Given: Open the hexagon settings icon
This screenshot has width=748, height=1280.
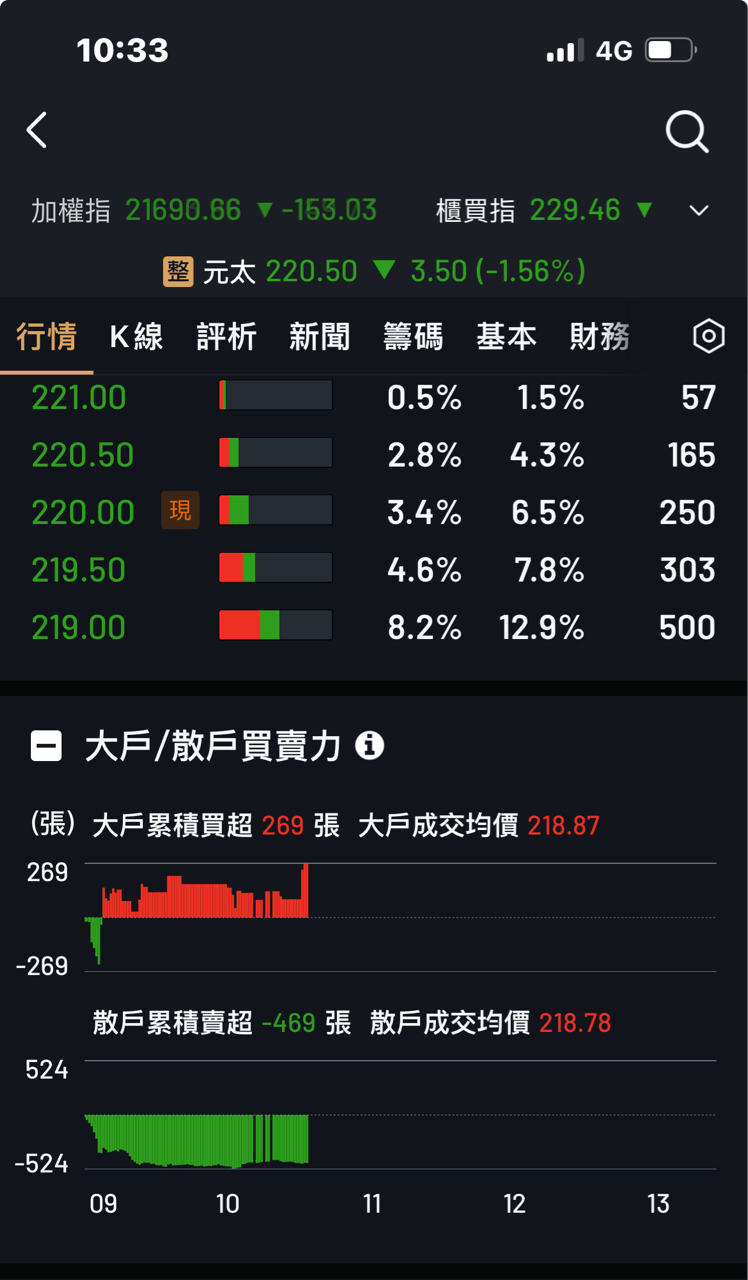Looking at the screenshot, I should click(708, 337).
